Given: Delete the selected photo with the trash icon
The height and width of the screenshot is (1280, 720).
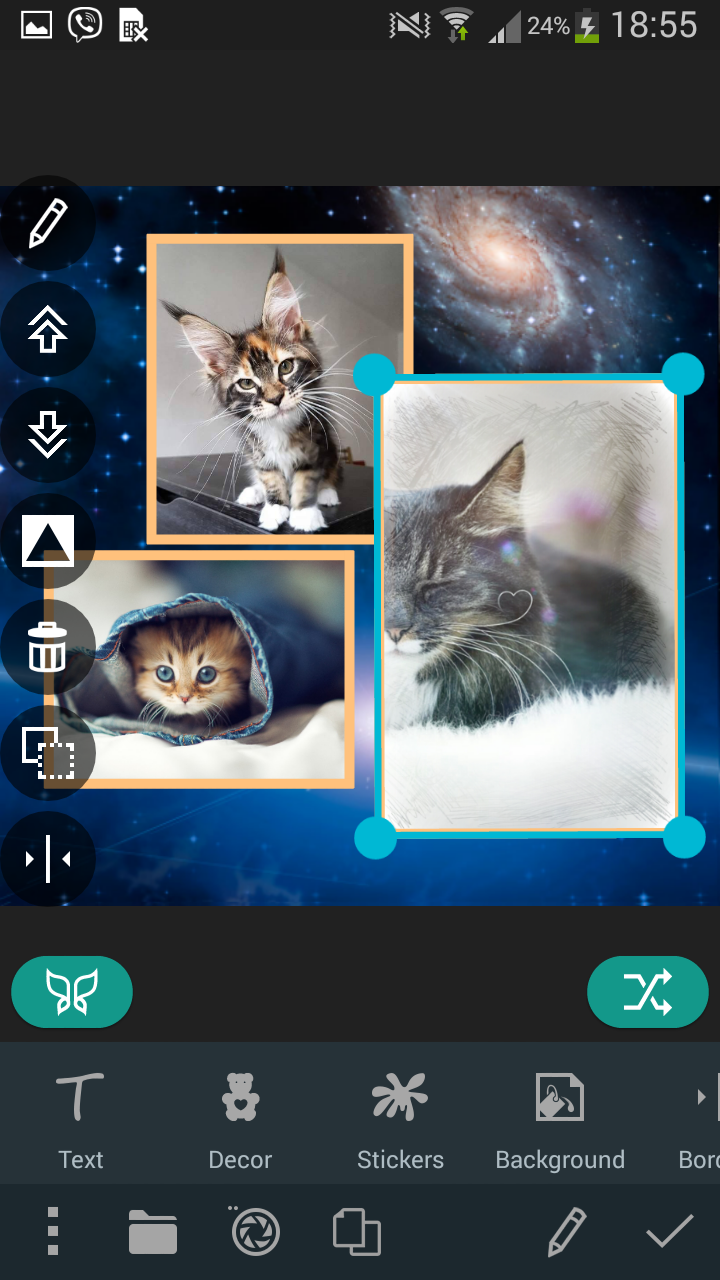Looking at the screenshot, I should tap(48, 648).
